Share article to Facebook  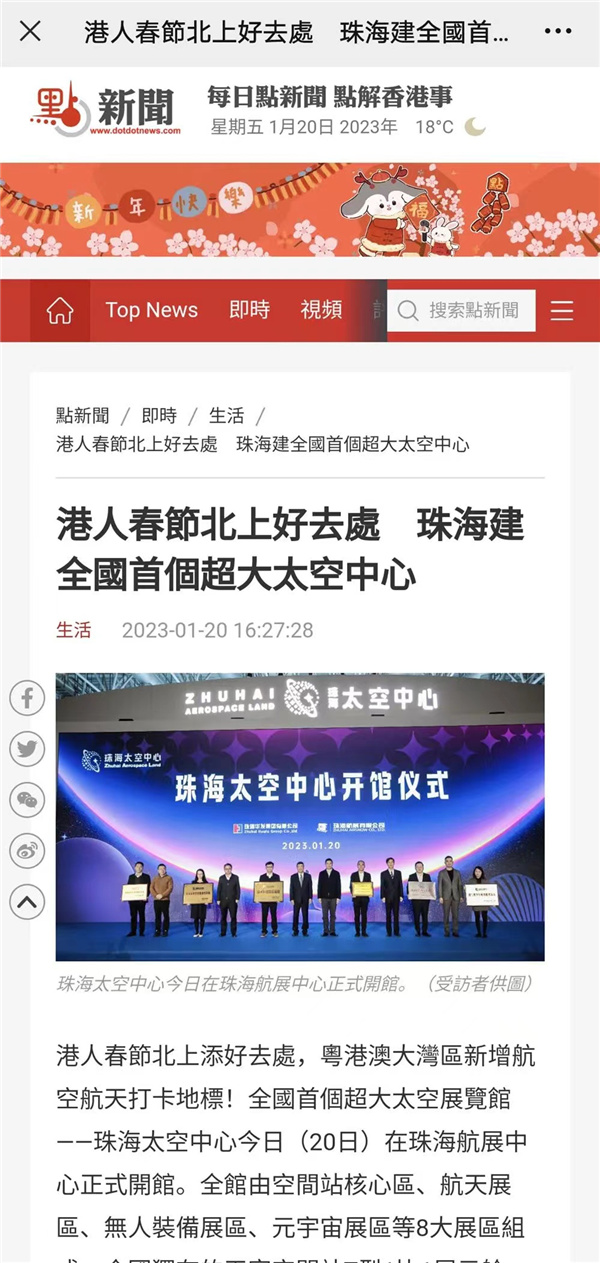(27, 697)
